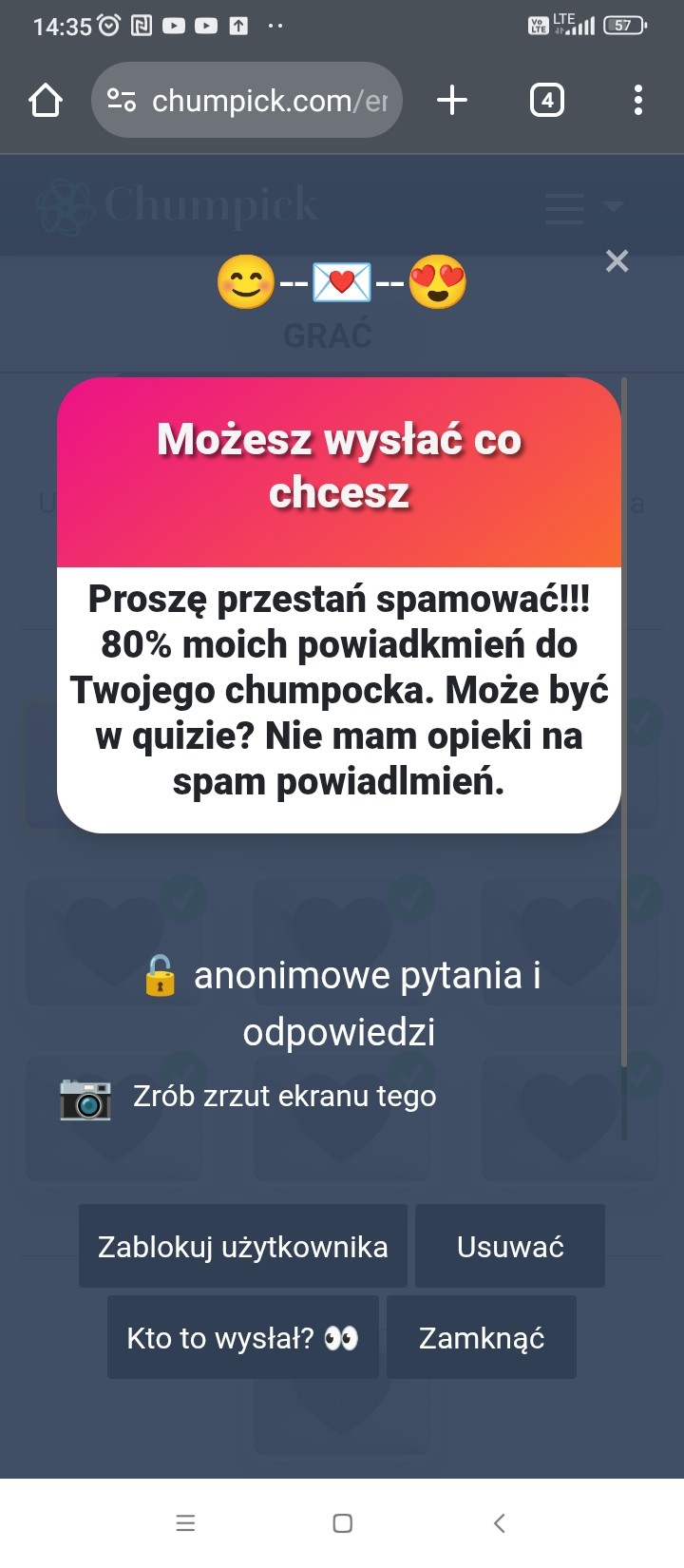Go back with system back button
684x1568 pixels.
pos(500,1523)
